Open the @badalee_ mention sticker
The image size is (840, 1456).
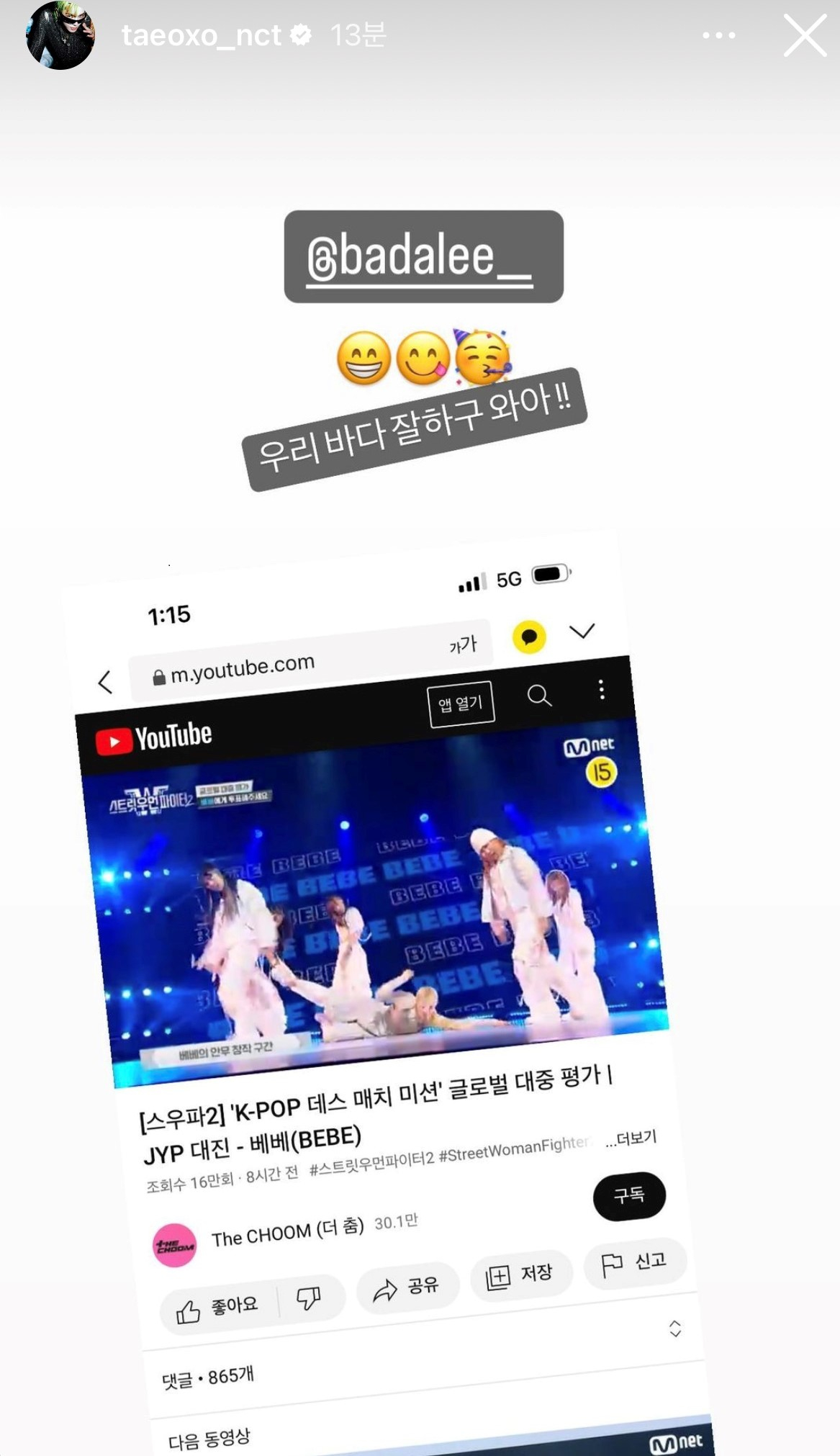(x=423, y=257)
